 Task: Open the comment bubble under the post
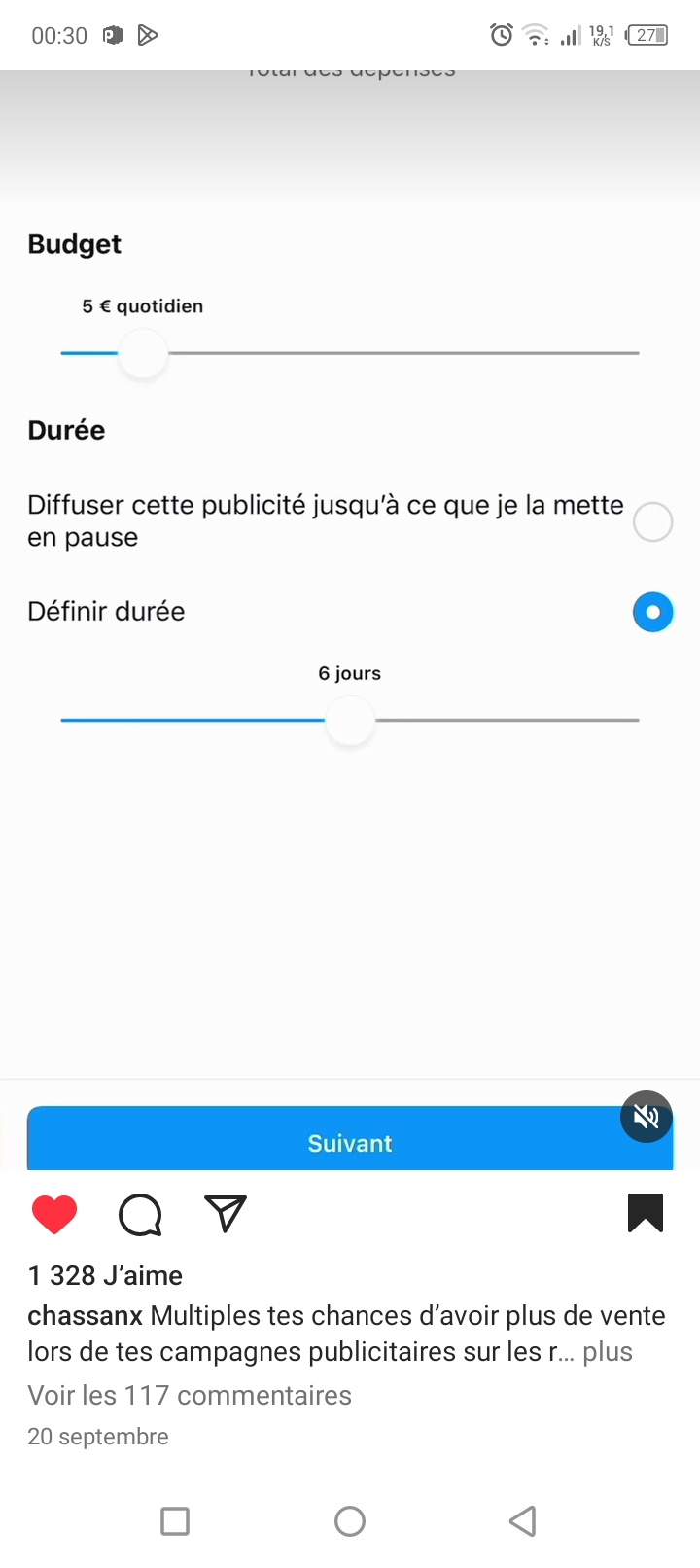click(140, 1214)
